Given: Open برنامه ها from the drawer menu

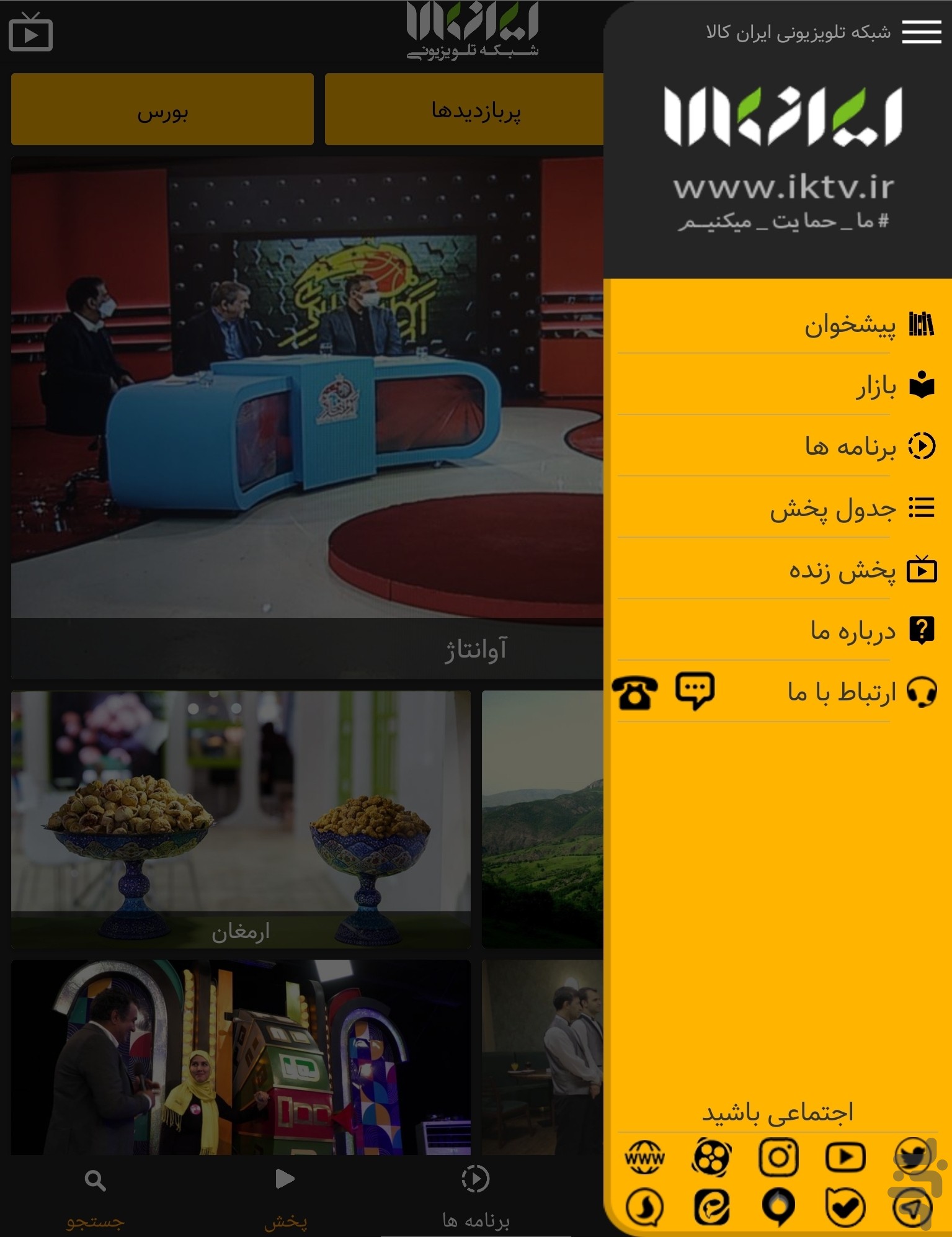Looking at the screenshot, I should (x=850, y=447).
